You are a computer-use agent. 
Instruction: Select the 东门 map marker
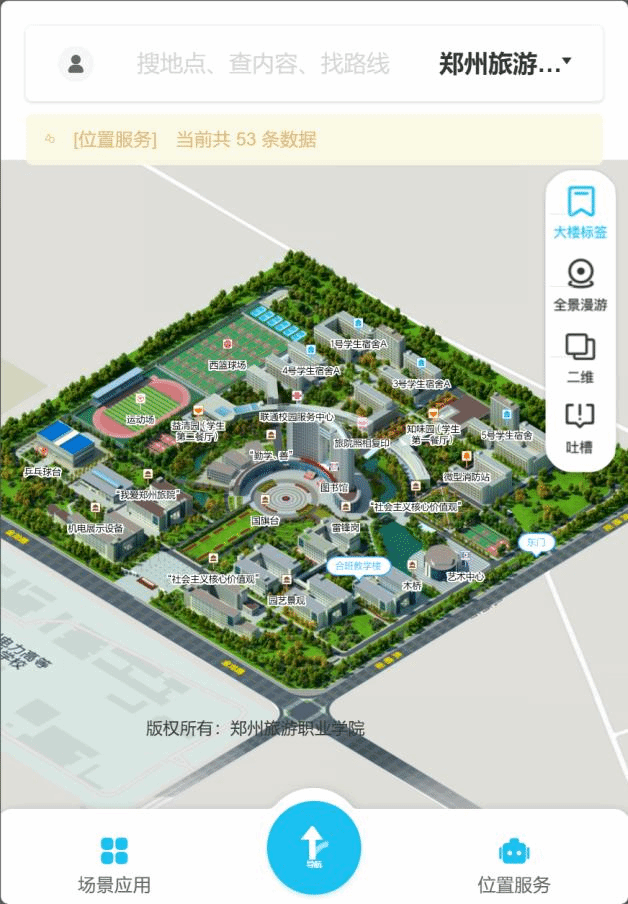(537, 542)
